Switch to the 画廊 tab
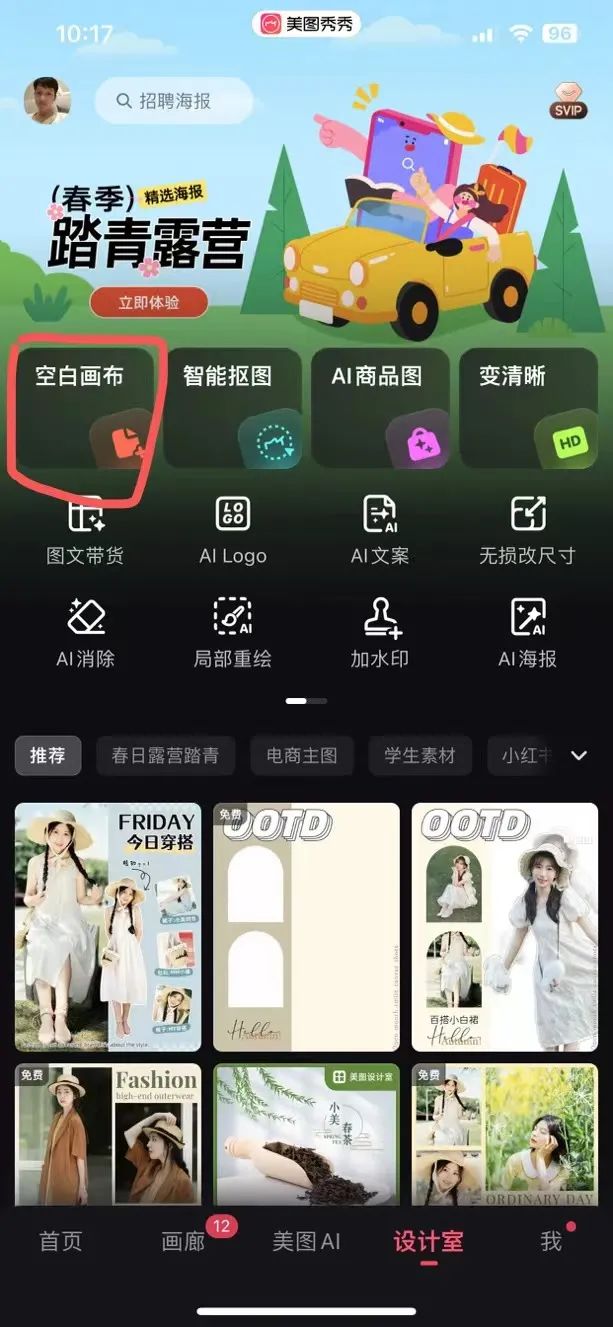This screenshot has height=1327, width=613. [x=184, y=1242]
